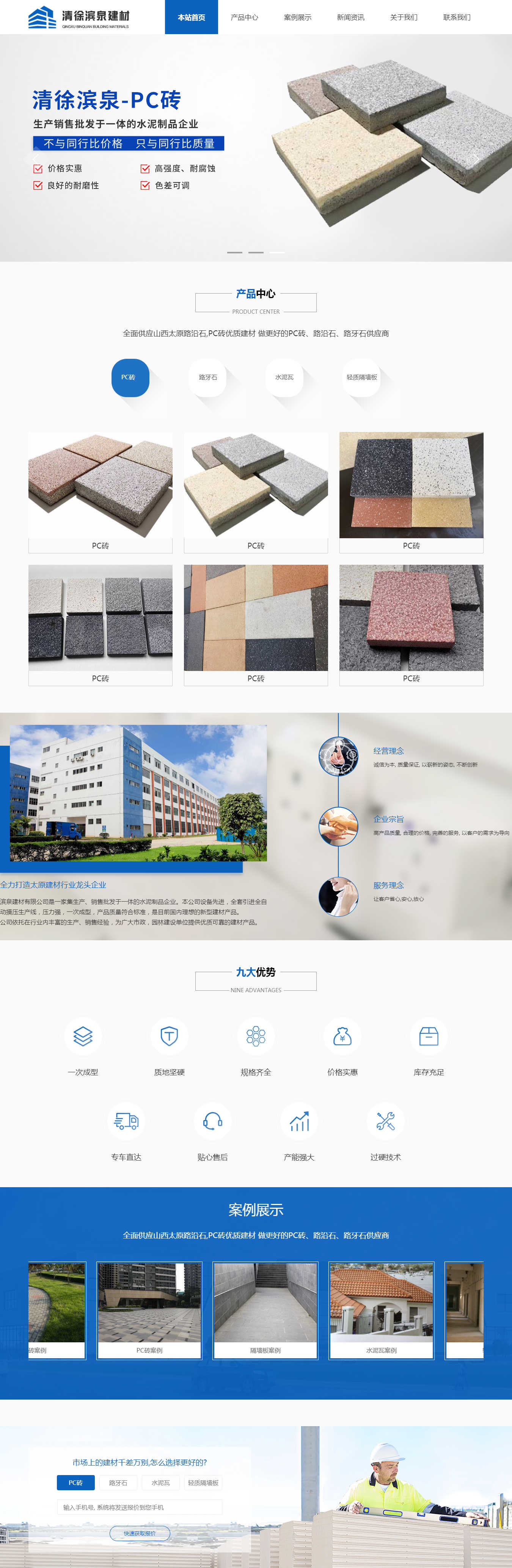
Task: Open 新闻资讯 in the top menu
Action: coord(351,17)
